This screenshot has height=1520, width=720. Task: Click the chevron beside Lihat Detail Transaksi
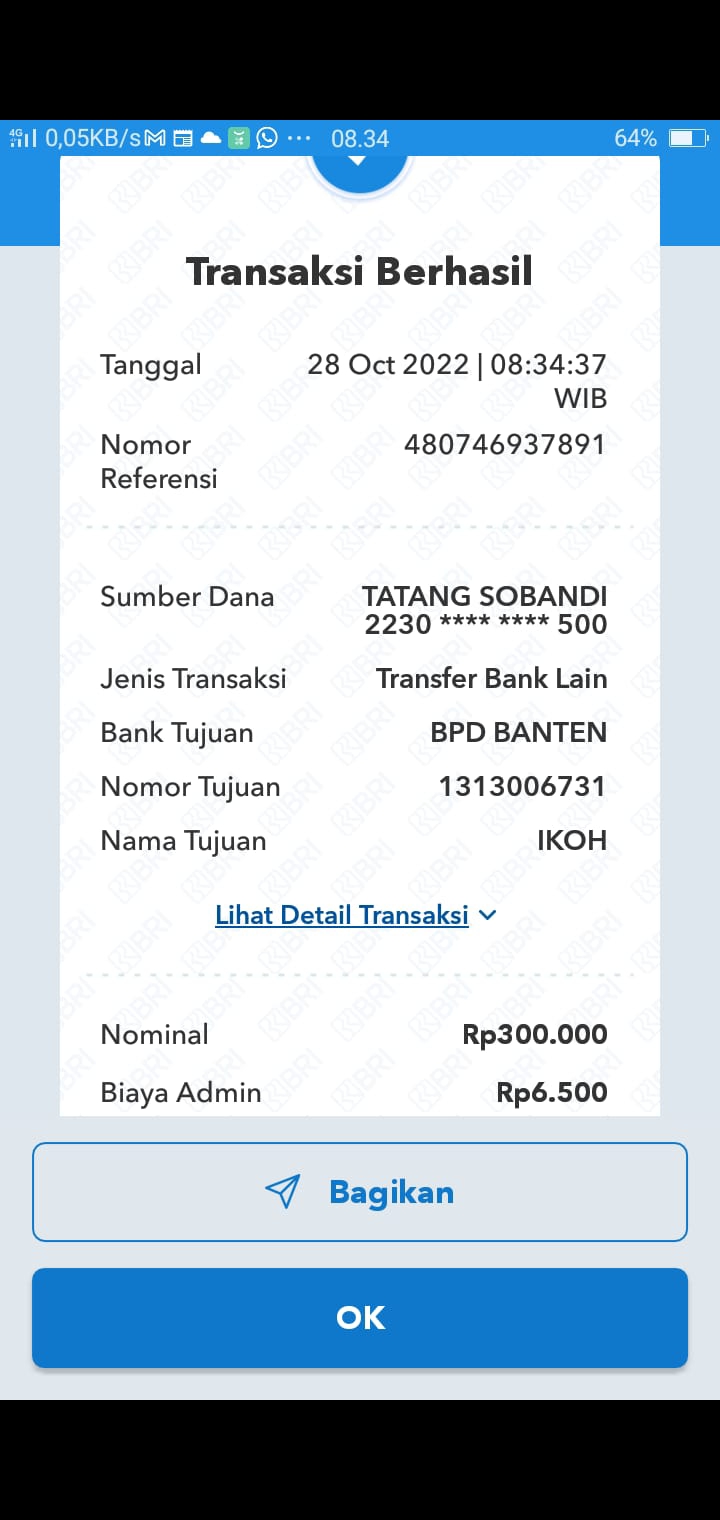[x=487, y=914]
